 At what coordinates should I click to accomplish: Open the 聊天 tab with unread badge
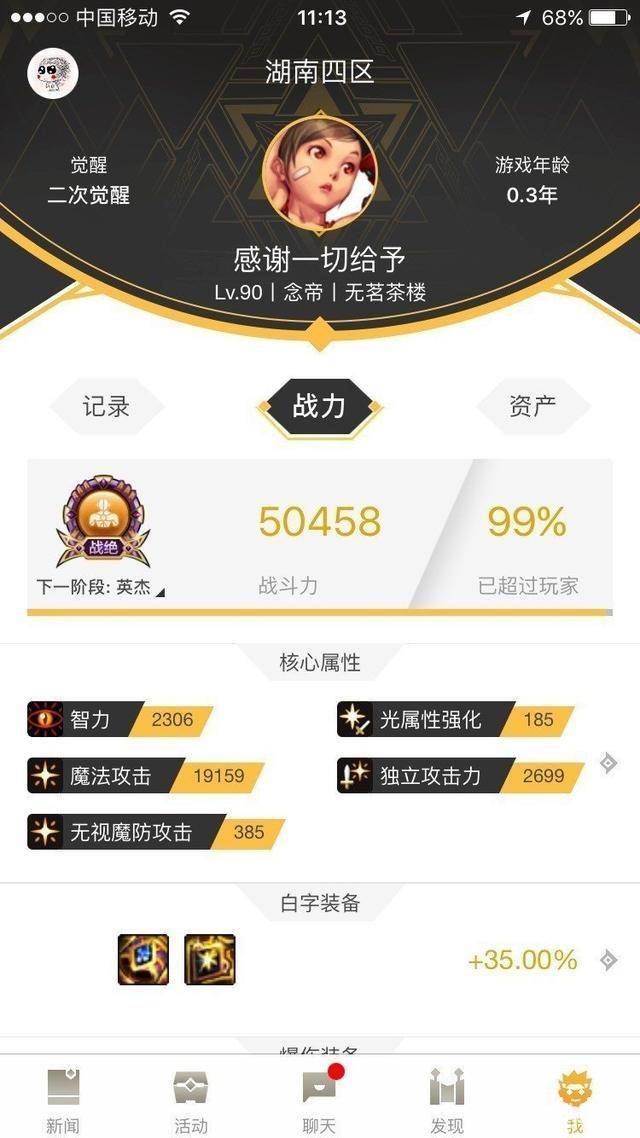318,1099
